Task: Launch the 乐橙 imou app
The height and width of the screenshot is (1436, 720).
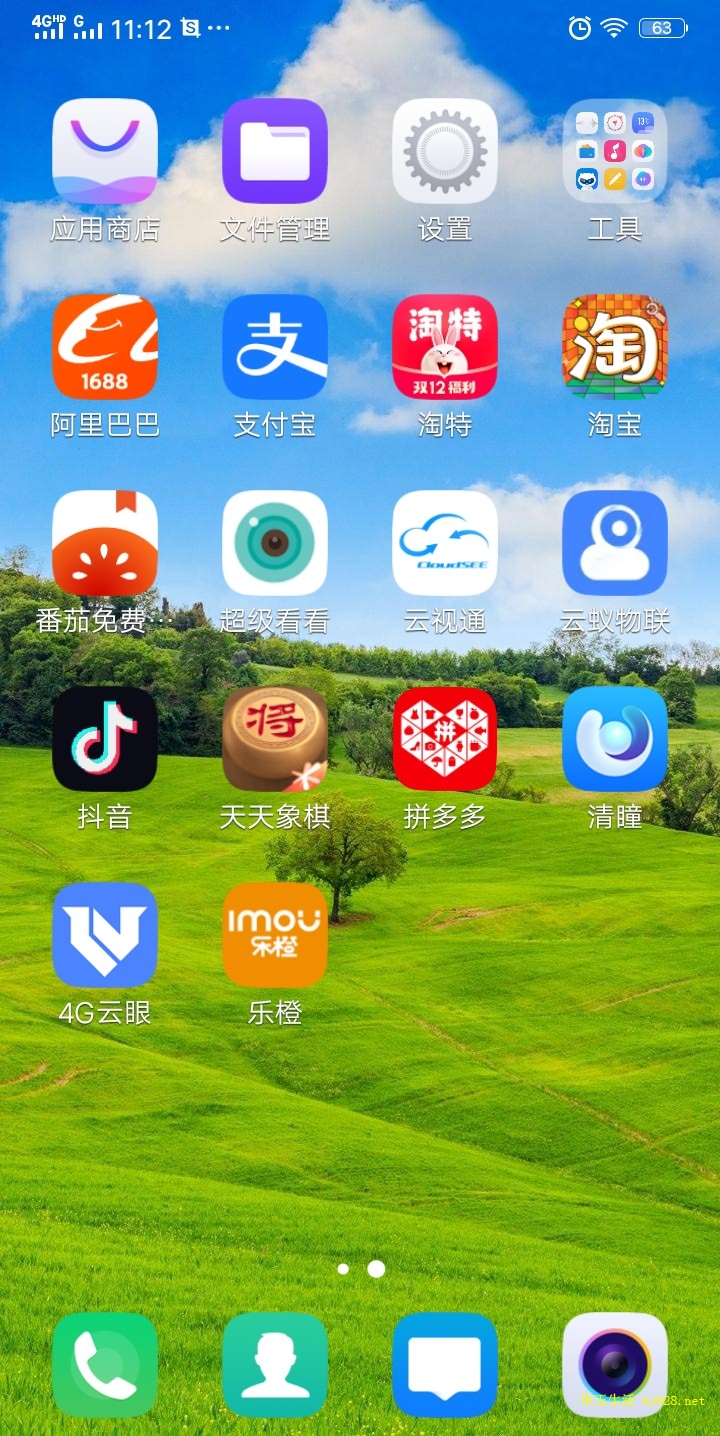Action: click(x=275, y=935)
